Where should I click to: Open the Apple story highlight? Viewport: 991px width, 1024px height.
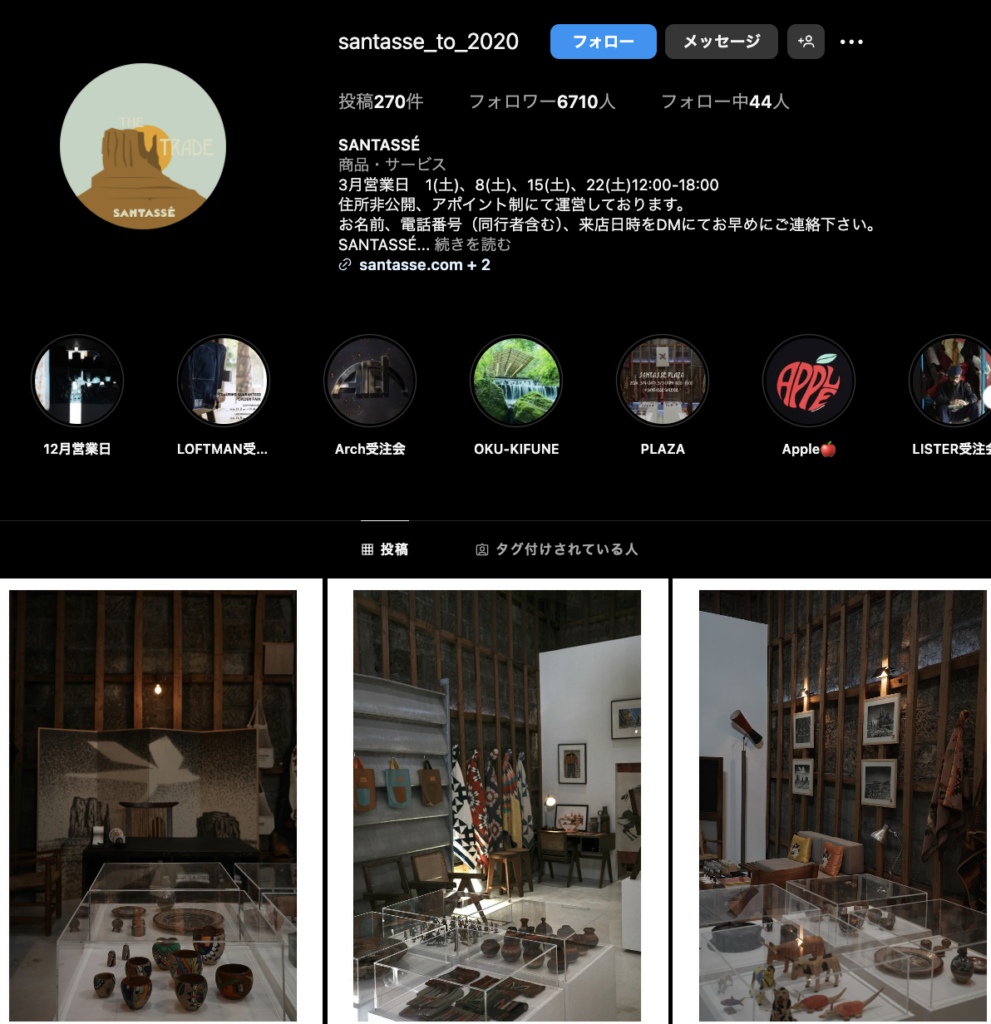pos(808,381)
